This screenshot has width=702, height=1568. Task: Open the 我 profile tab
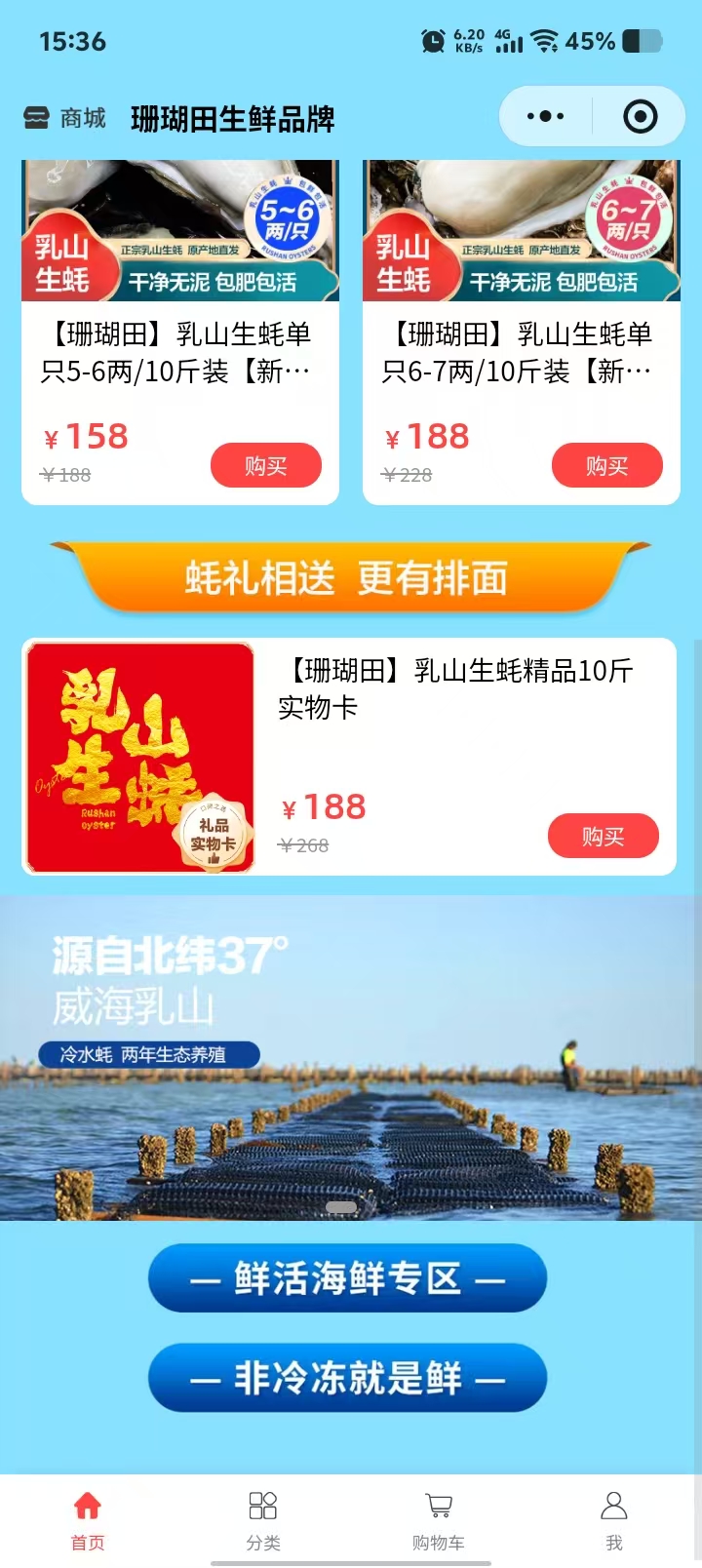click(613, 1520)
